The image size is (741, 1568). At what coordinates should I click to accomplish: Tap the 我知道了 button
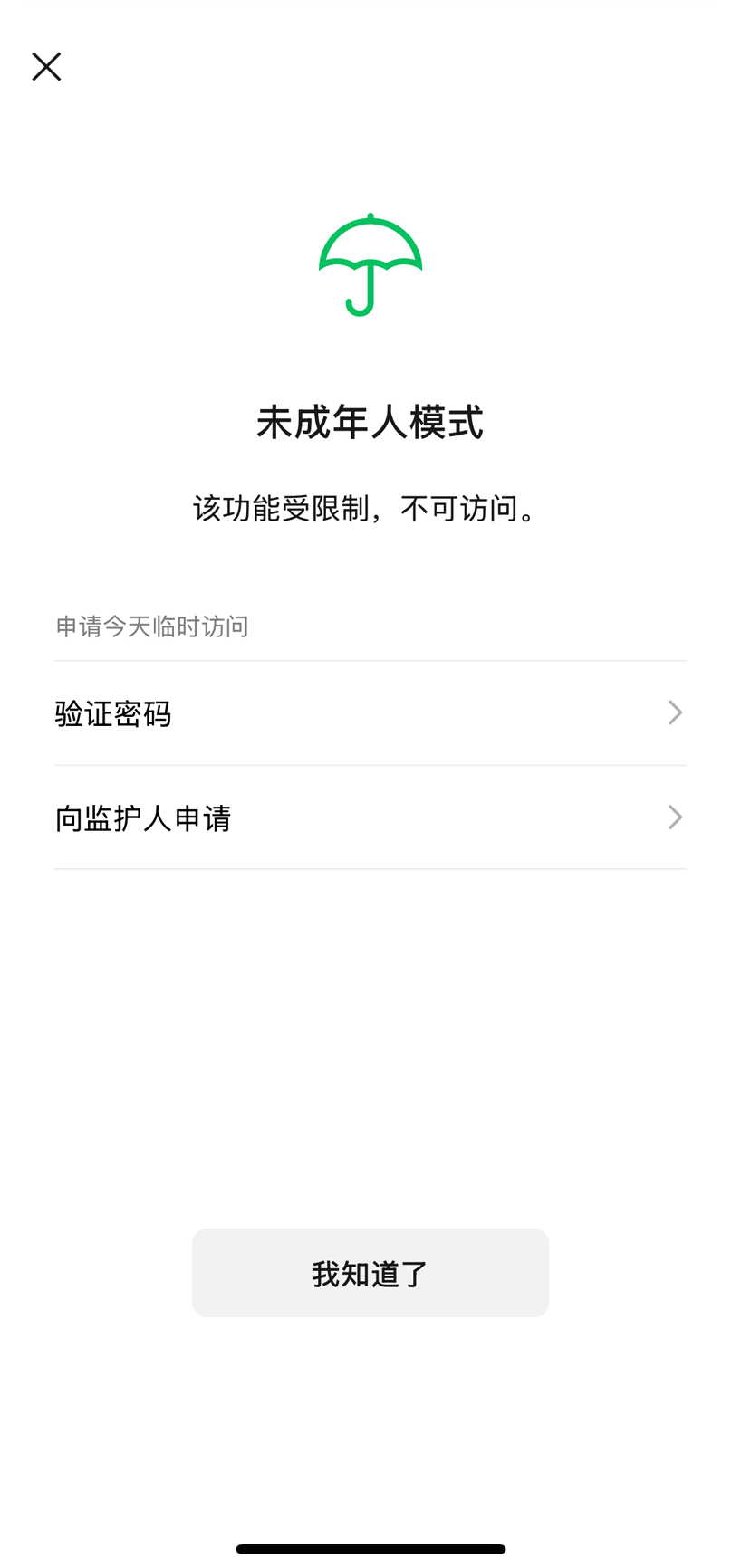tap(370, 1273)
